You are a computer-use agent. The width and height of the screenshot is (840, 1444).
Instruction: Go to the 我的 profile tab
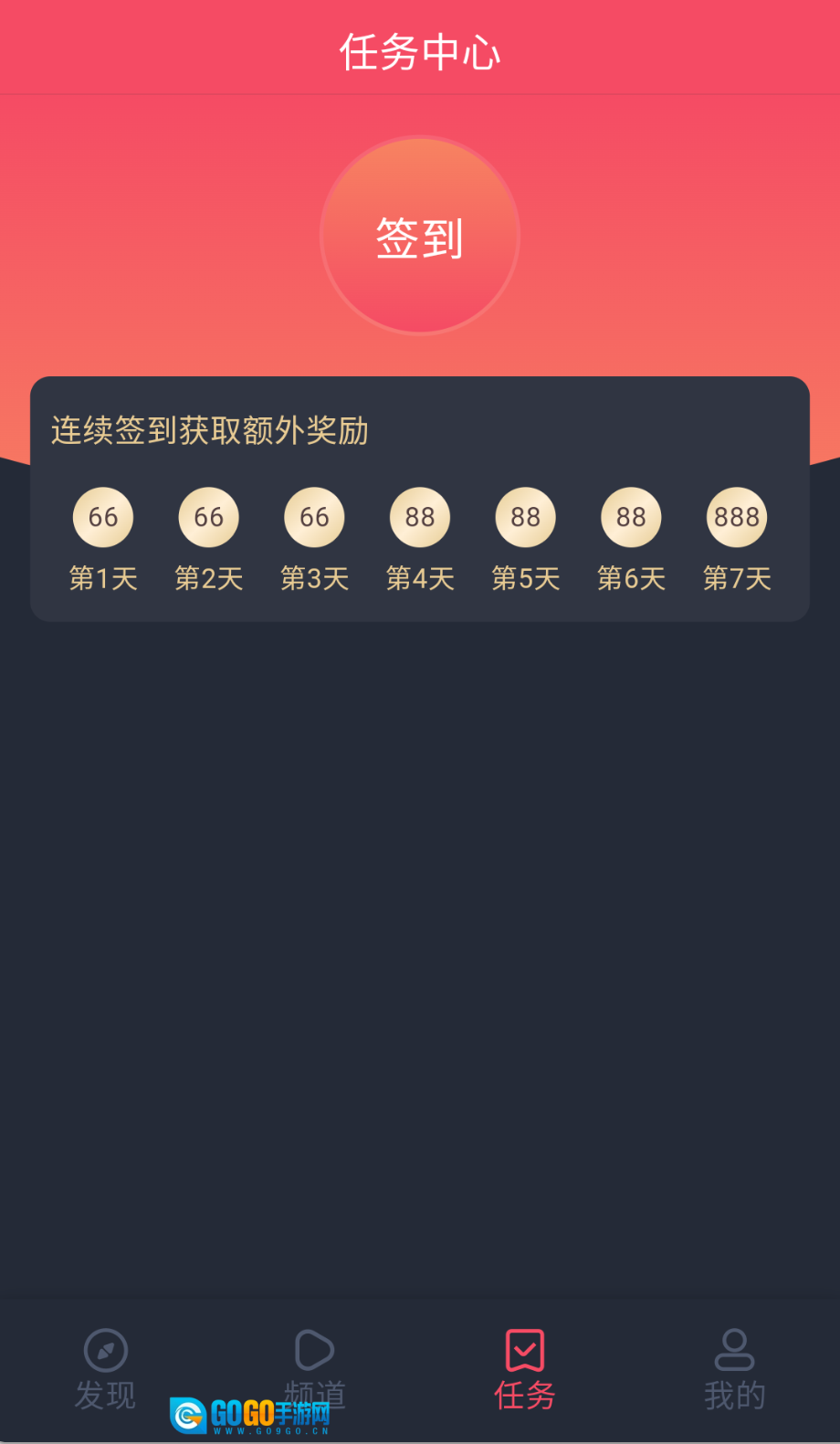(x=734, y=1367)
